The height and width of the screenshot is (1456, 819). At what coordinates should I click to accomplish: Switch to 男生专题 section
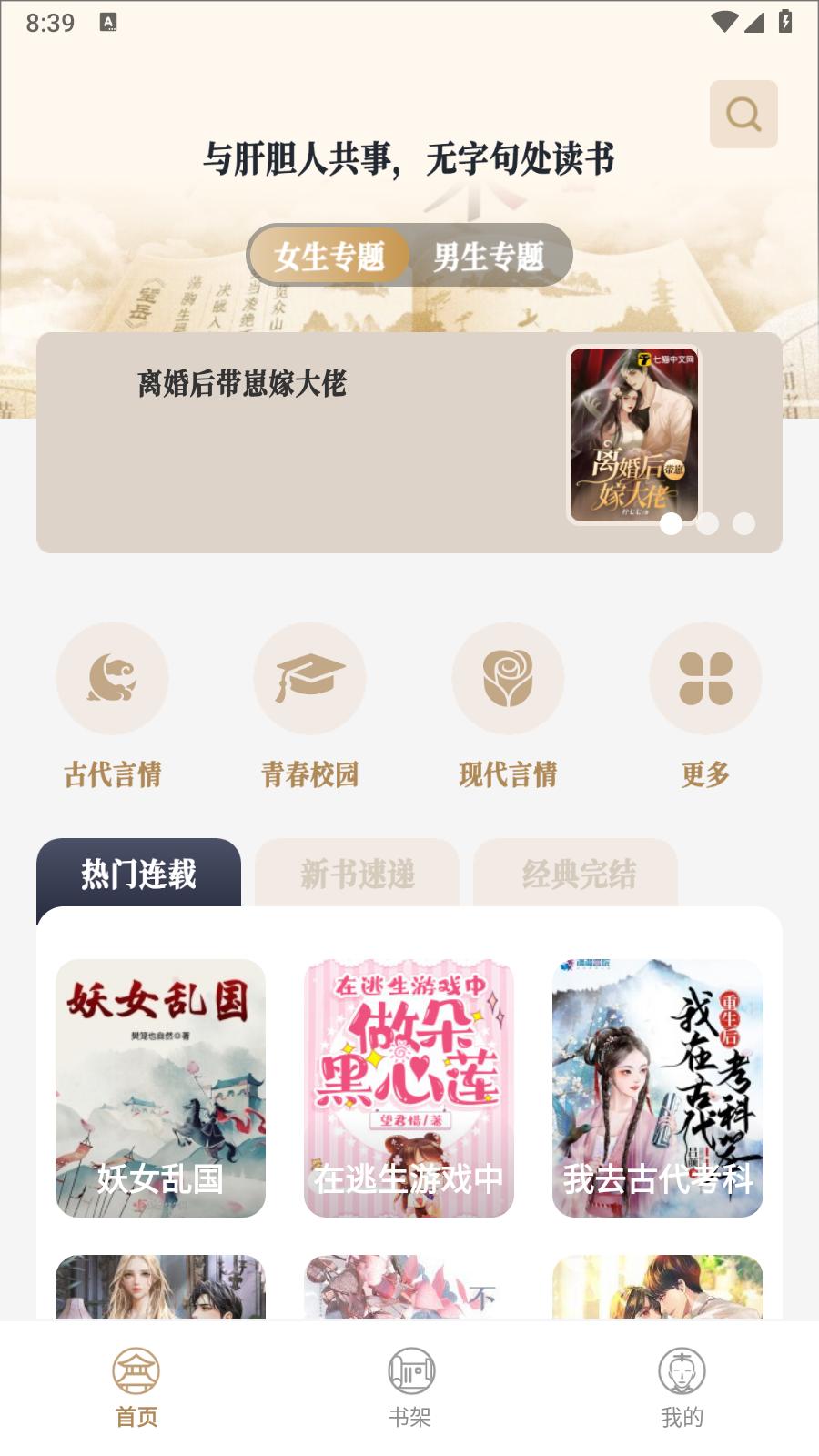pos(489,256)
